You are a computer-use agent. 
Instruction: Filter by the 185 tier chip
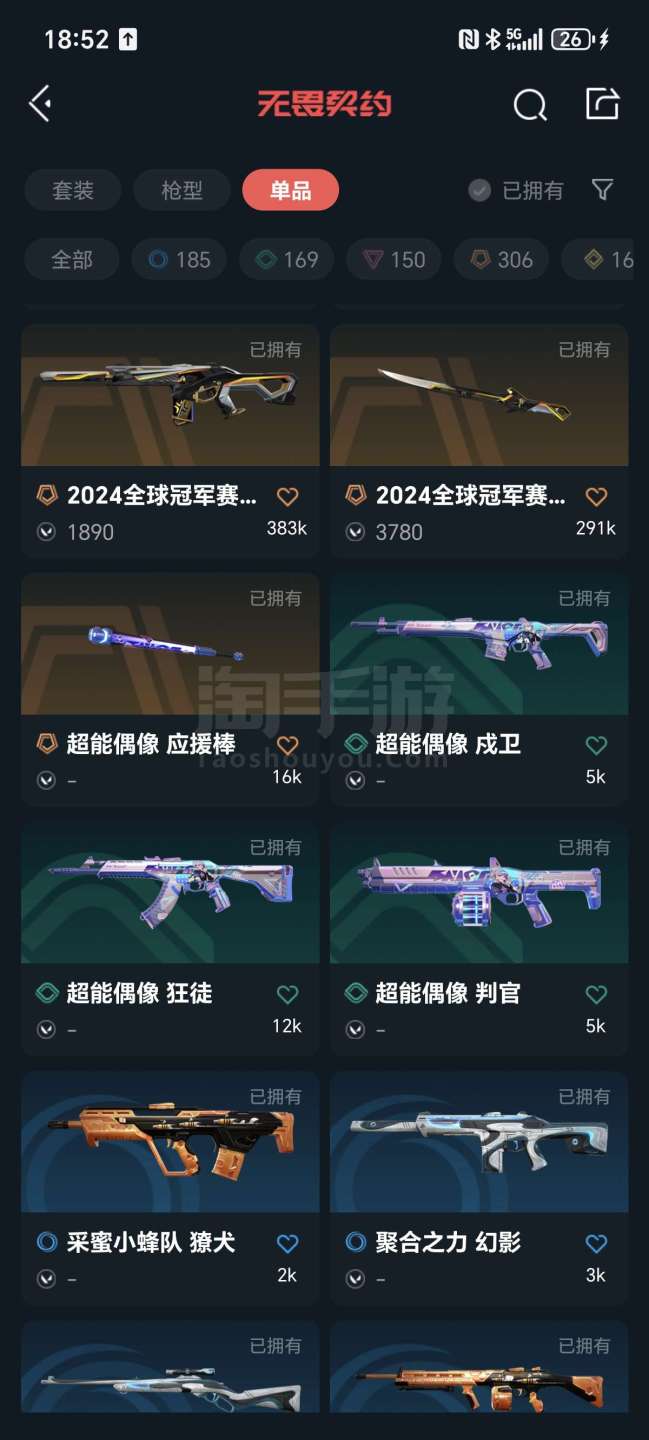(180, 260)
